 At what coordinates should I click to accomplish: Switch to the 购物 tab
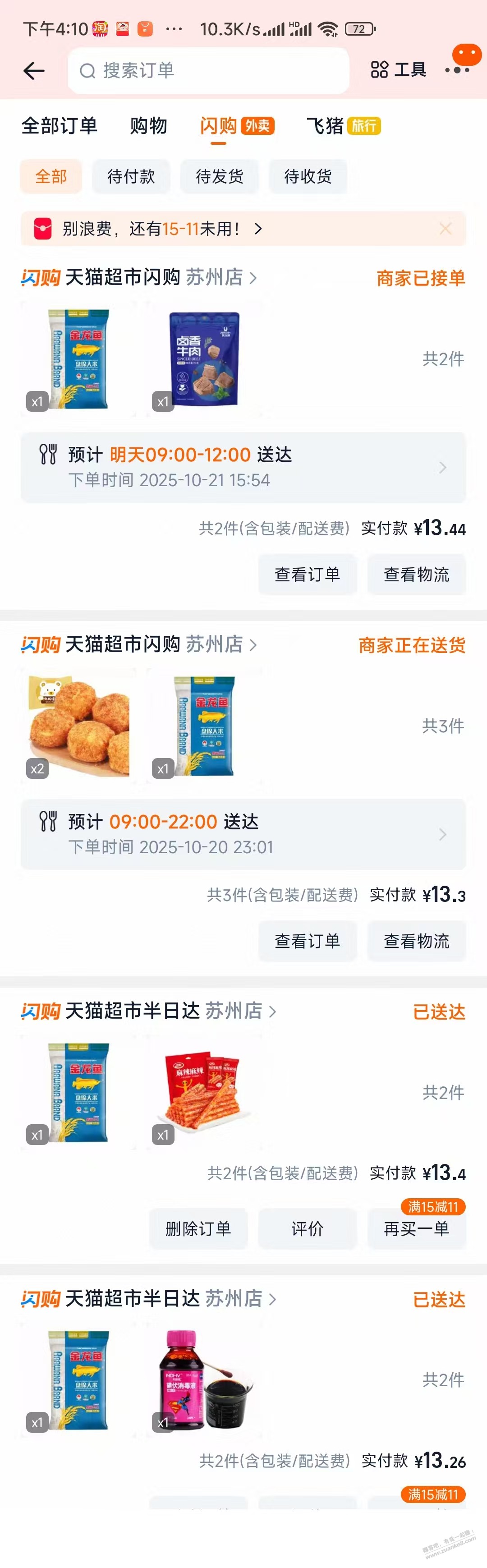coord(148,126)
